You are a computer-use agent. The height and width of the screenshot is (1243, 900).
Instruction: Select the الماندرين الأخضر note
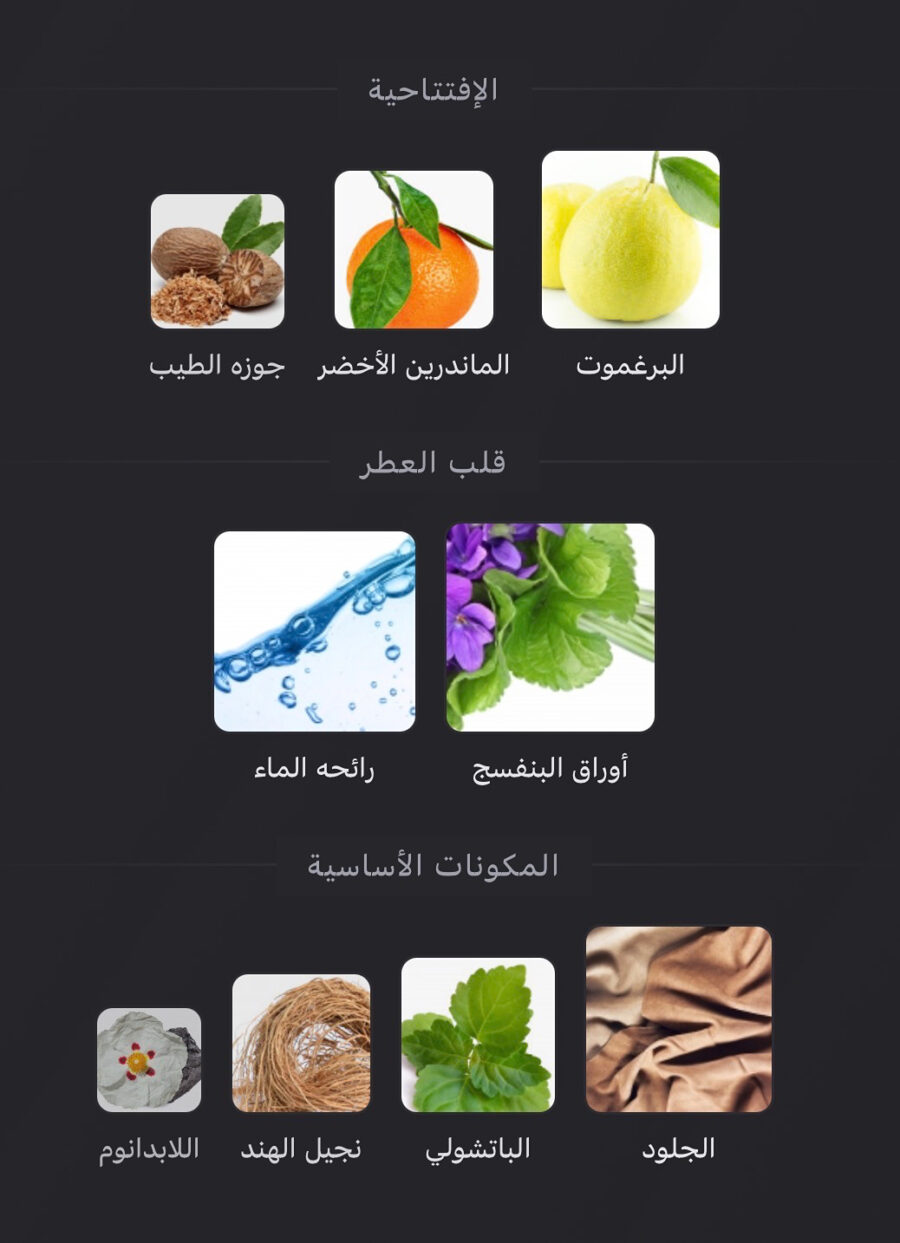pos(413,250)
